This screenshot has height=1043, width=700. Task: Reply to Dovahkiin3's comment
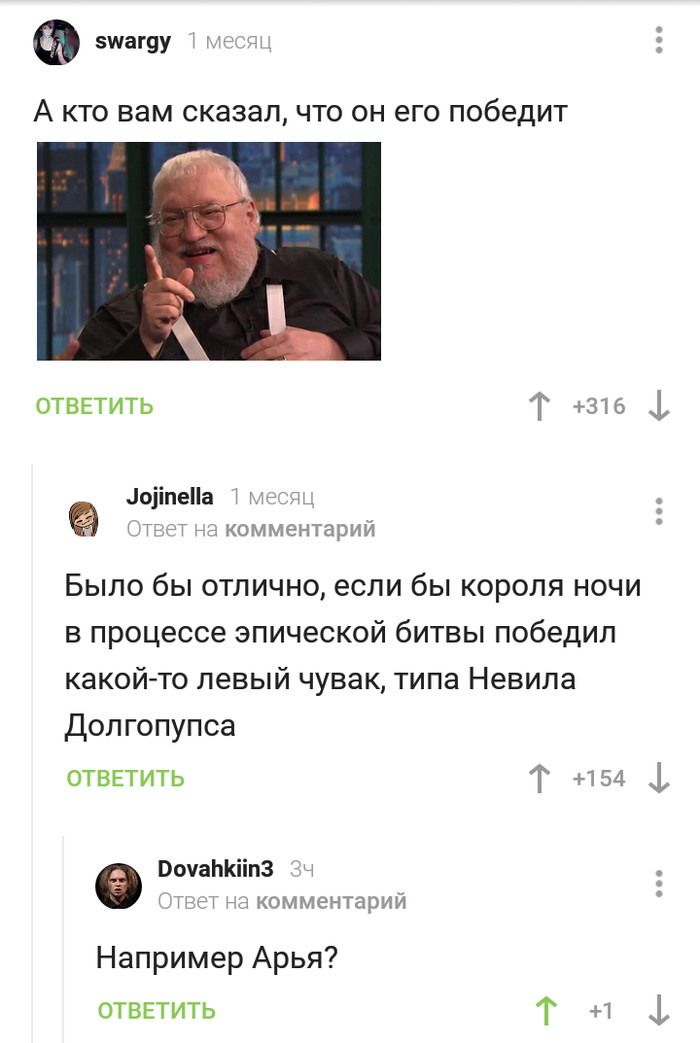tap(157, 1010)
